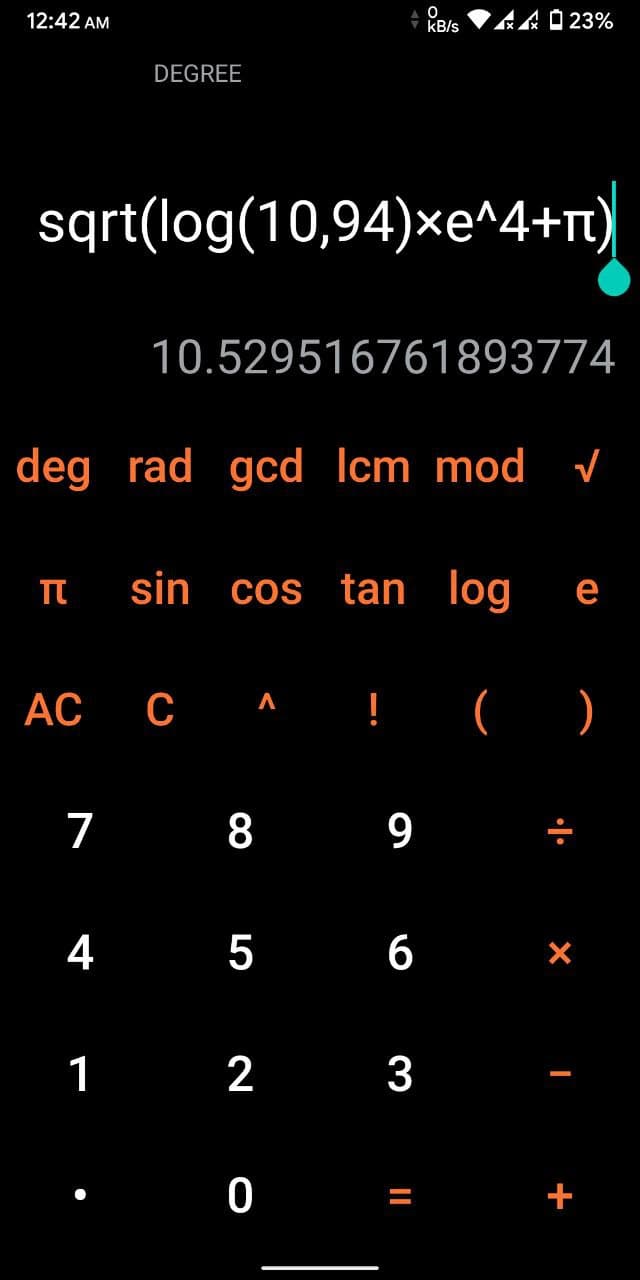Add the cos function
This screenshot has height=1280, width=640.
pos(266,589)
